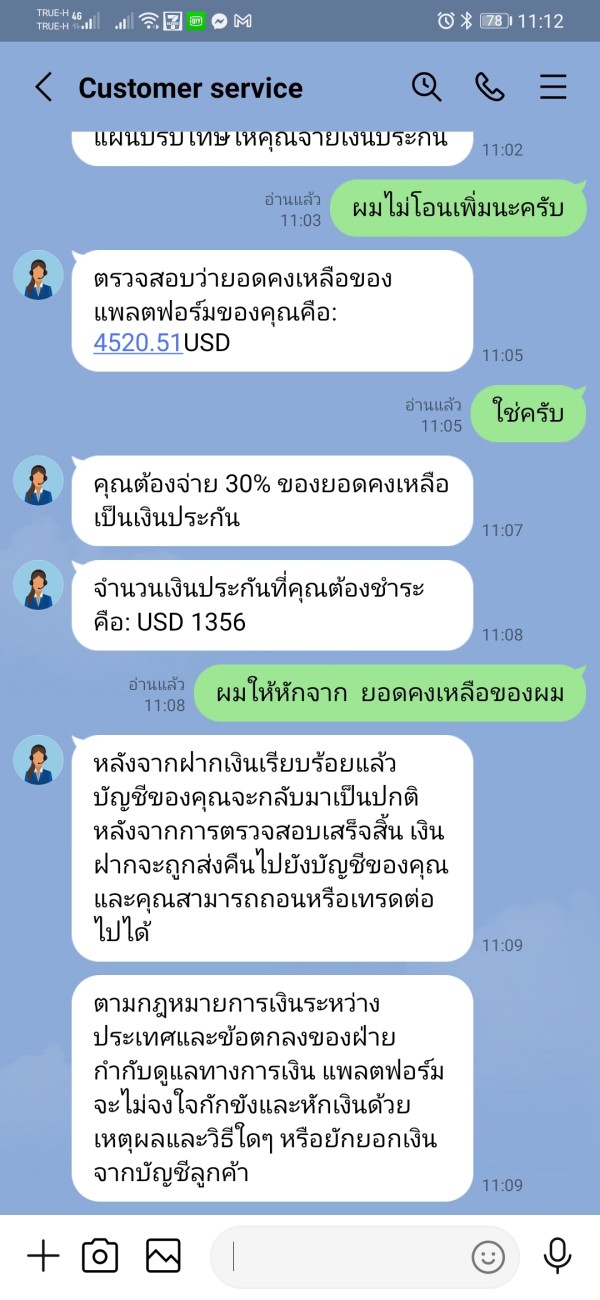Search within this chat
This screenshot has width=600, height=1300.
pyautogui.click(x=427, y=88)
